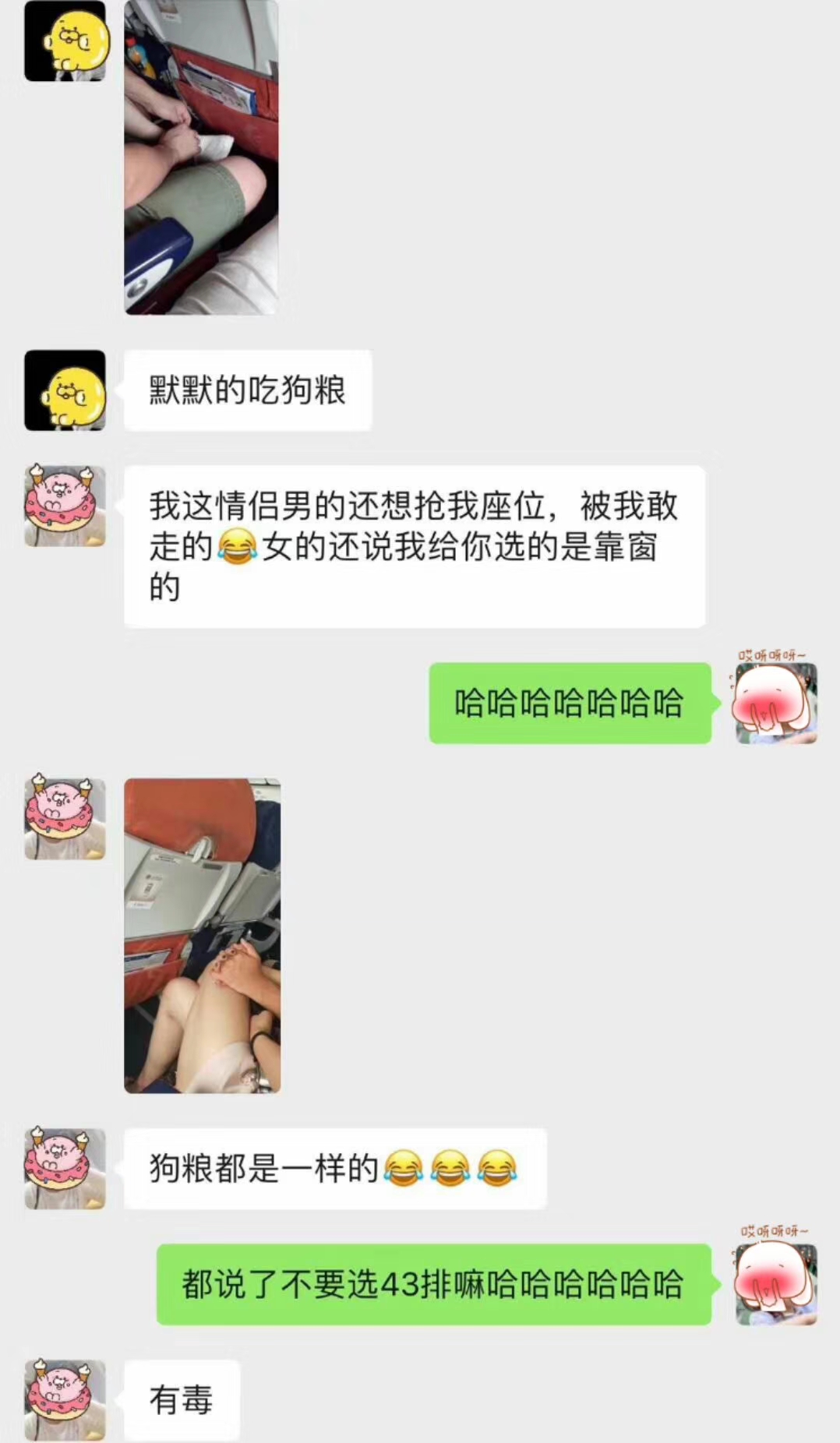Open donut avatar profile next to "有毒"

pos(65,1399)
